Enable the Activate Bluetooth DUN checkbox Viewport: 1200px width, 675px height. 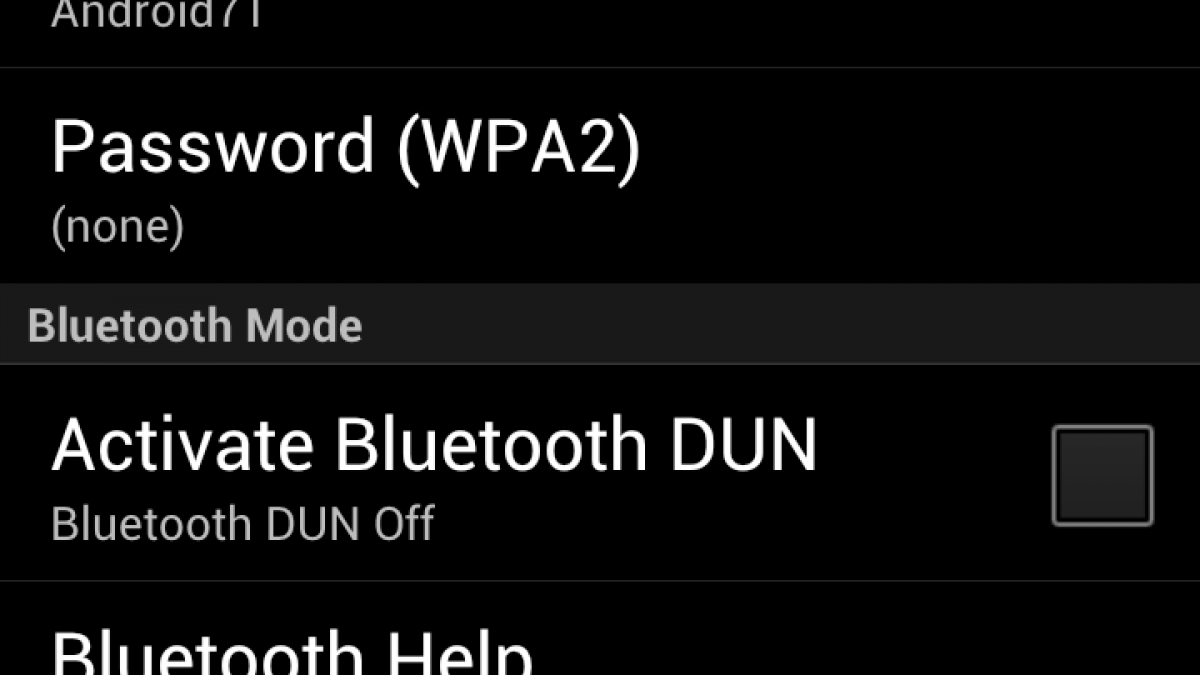click(x=1102, y=476)
